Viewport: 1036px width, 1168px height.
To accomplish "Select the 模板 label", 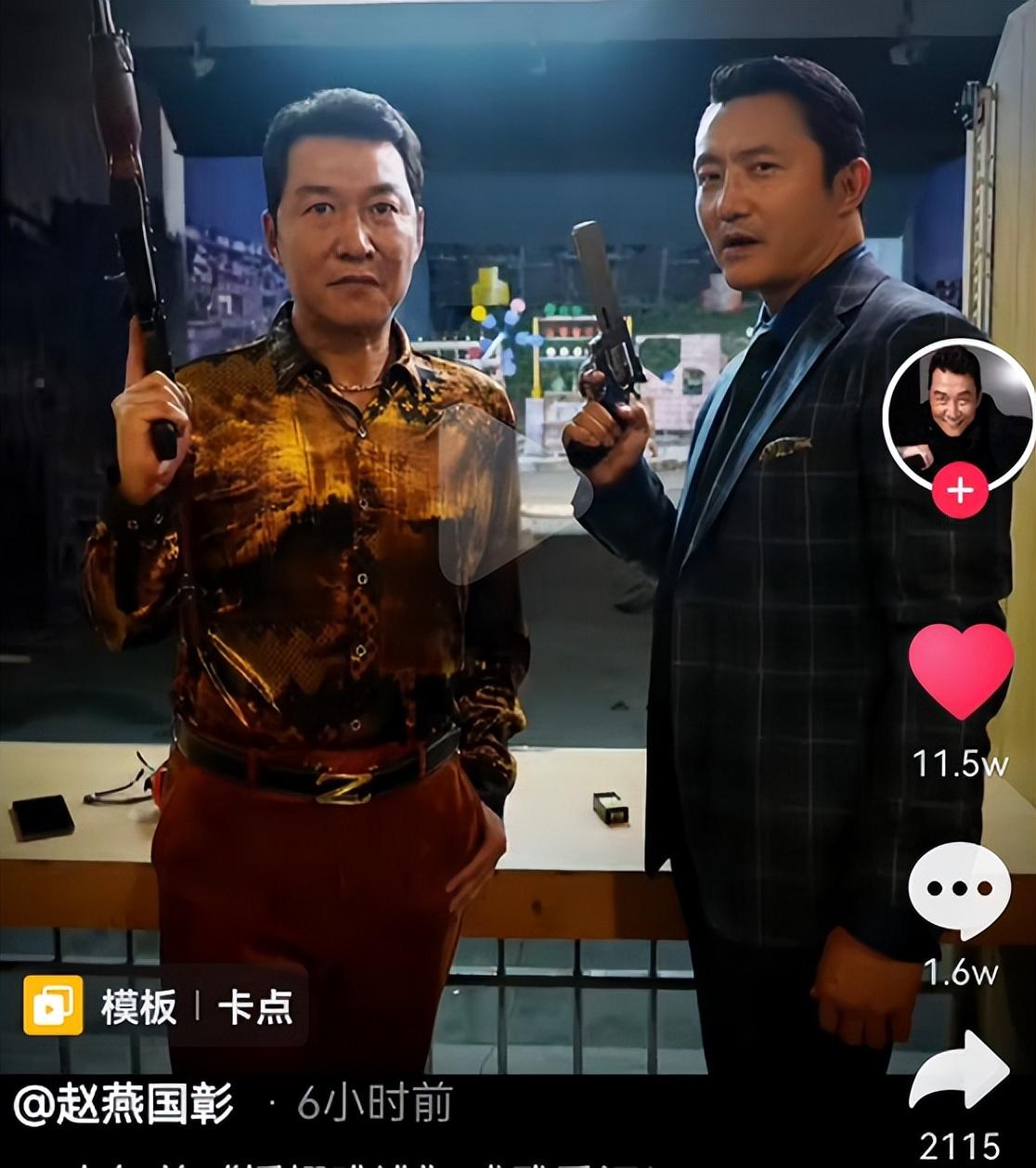I will tap(136, 1006).
